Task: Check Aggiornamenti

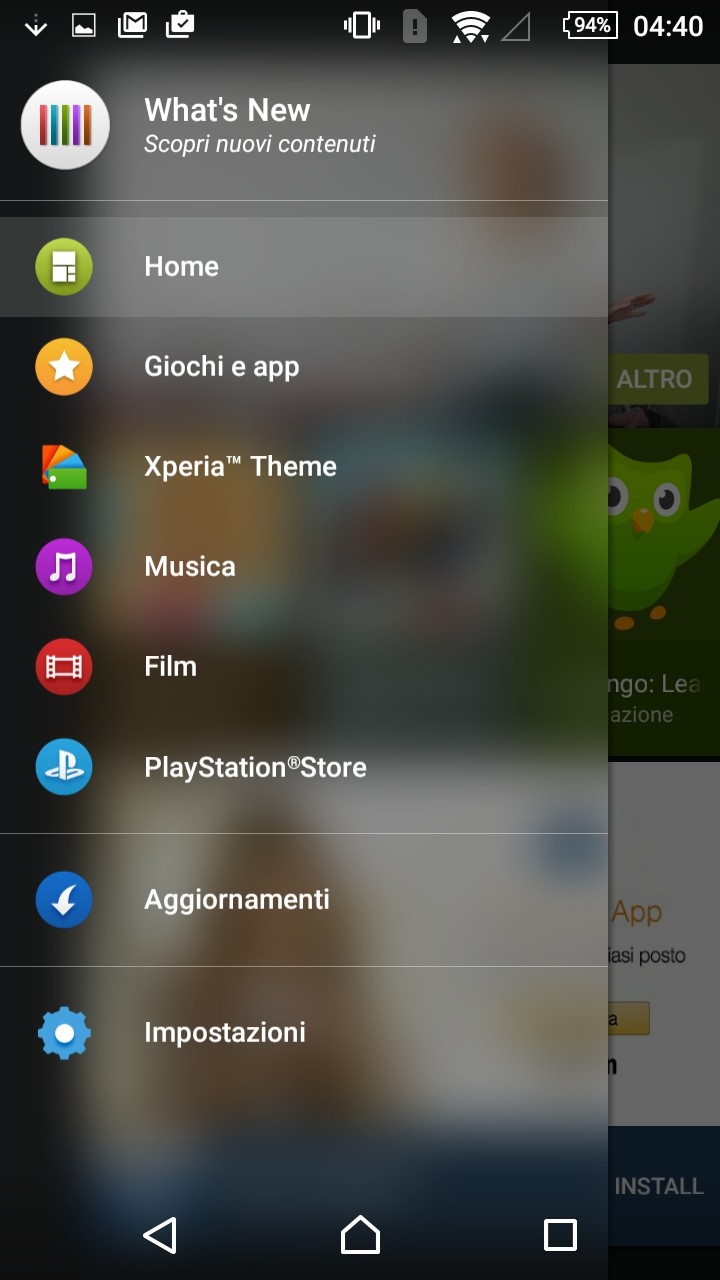Action: click(x=304, y=900)
